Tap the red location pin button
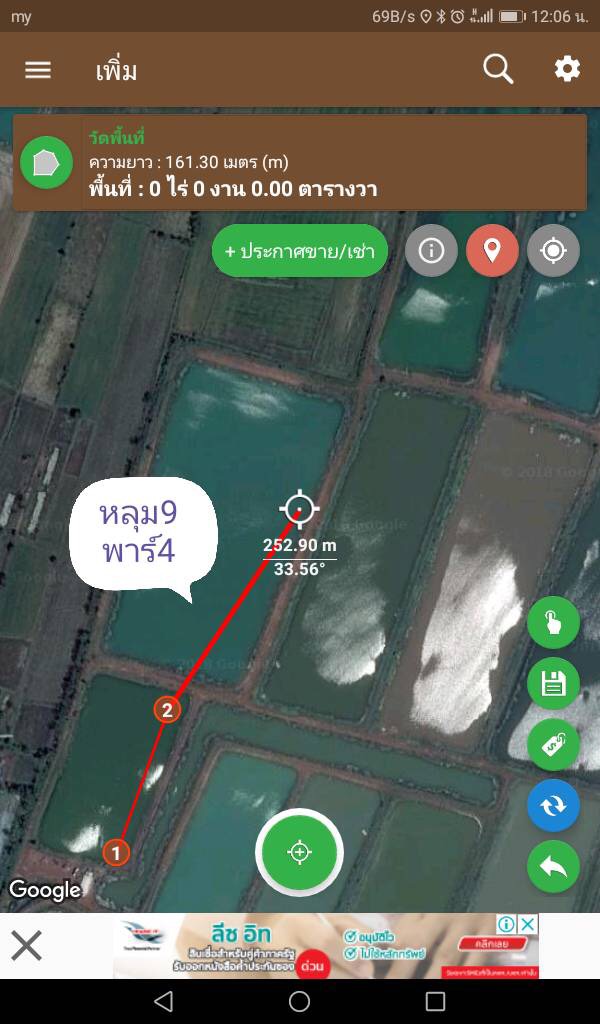 point(492,250)
